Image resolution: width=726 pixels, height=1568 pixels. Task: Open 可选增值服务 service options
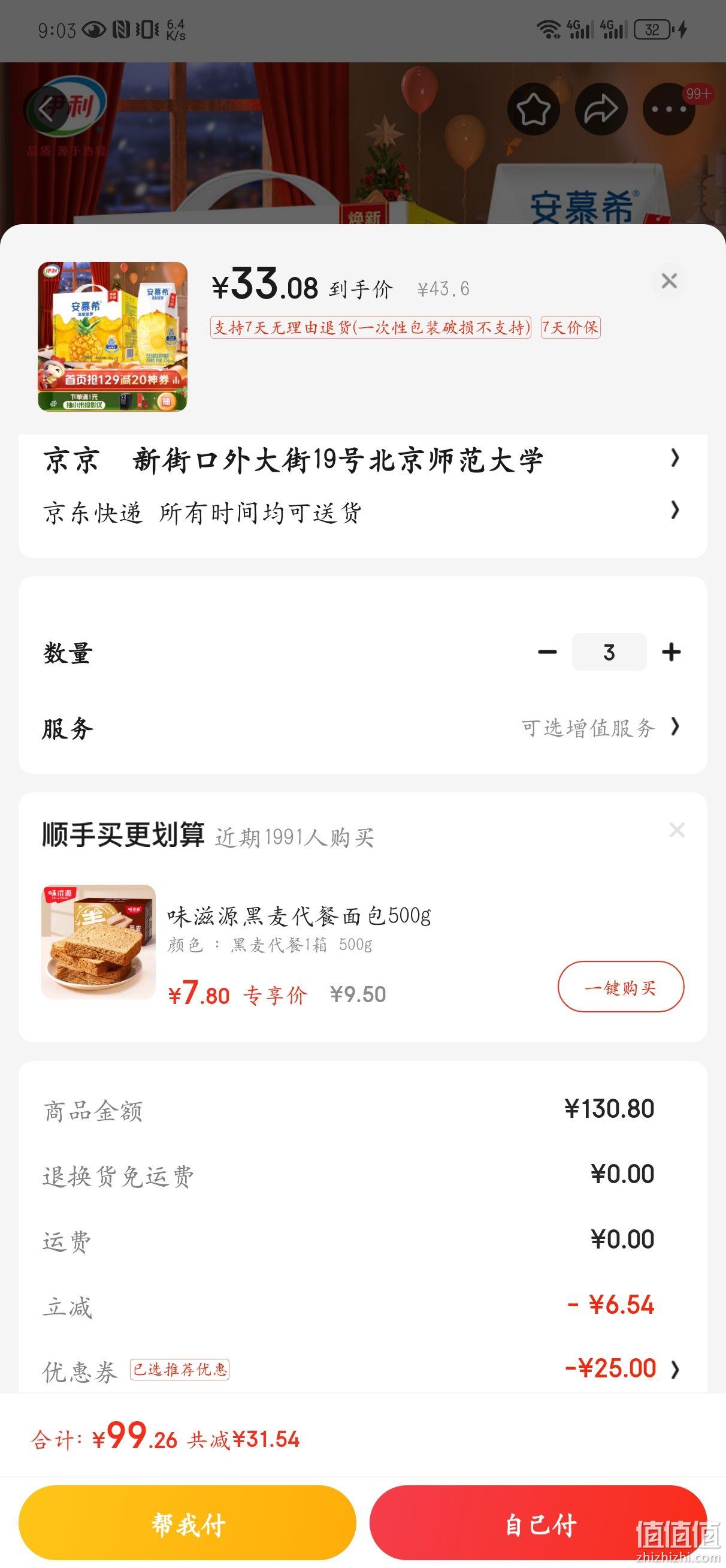click(x=600, y=728)
